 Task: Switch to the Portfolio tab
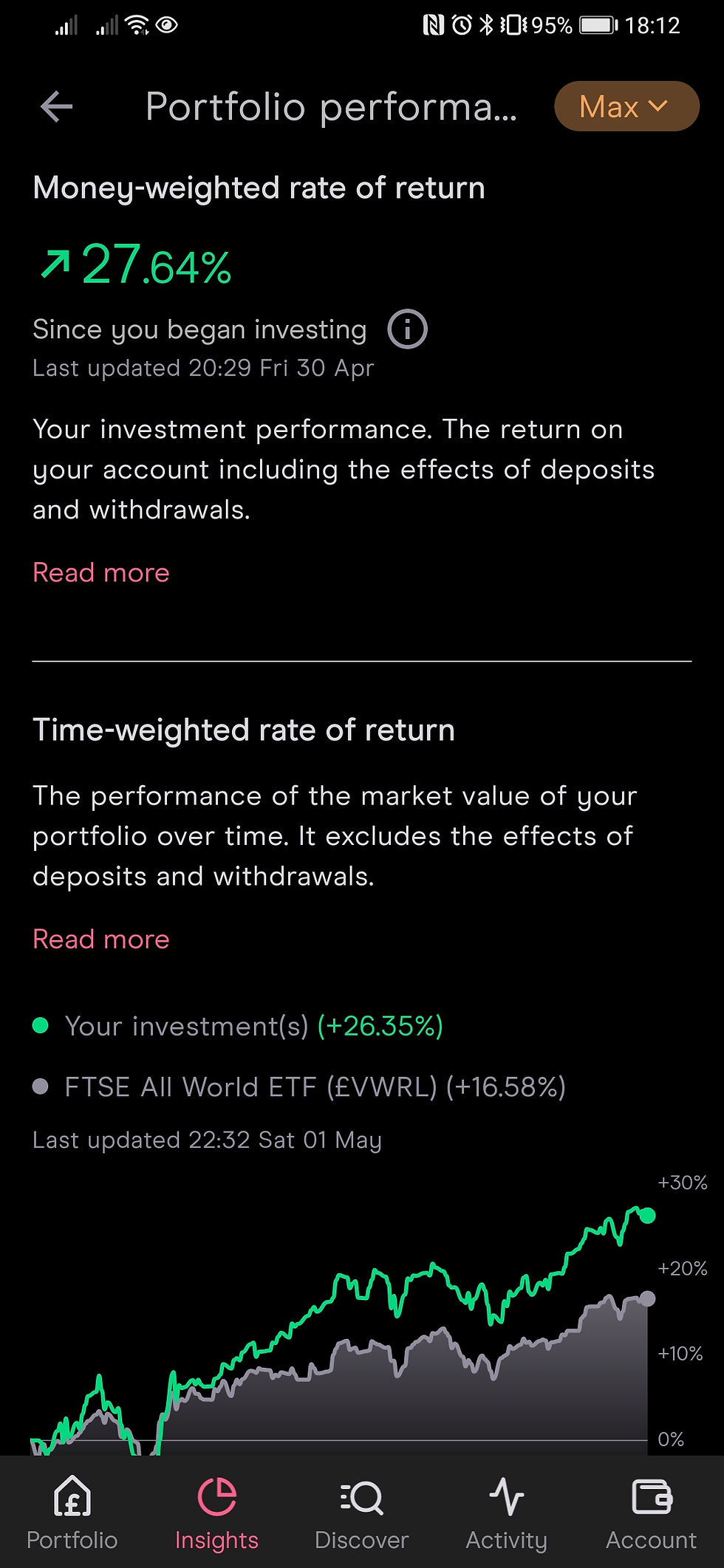tap(72, 1513)
